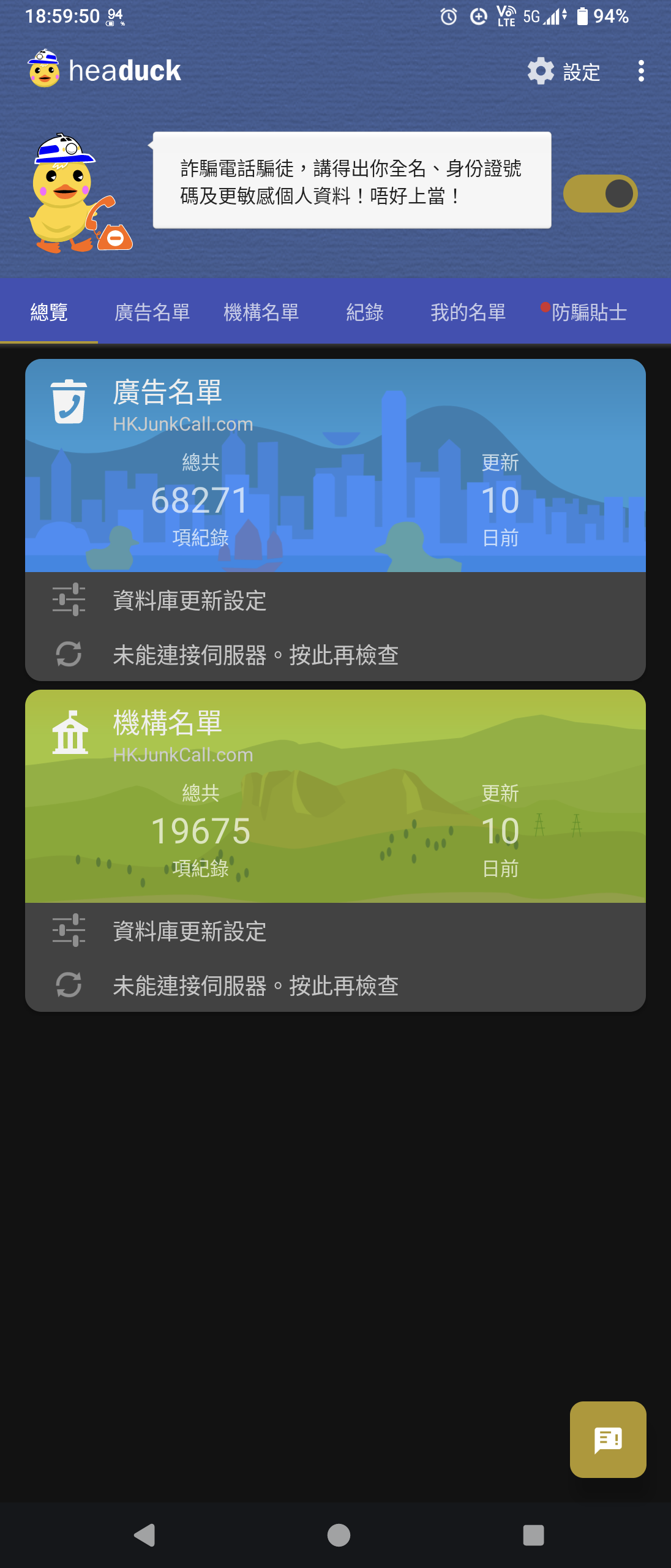
Task: Open the 廣告名單 HKJunkCall card
Action: (335, 466)
